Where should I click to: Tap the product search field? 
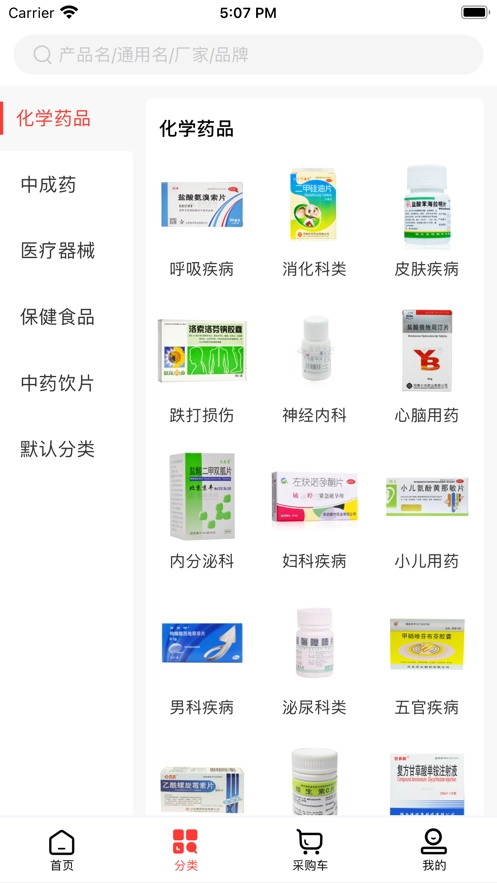coord(248,55)
